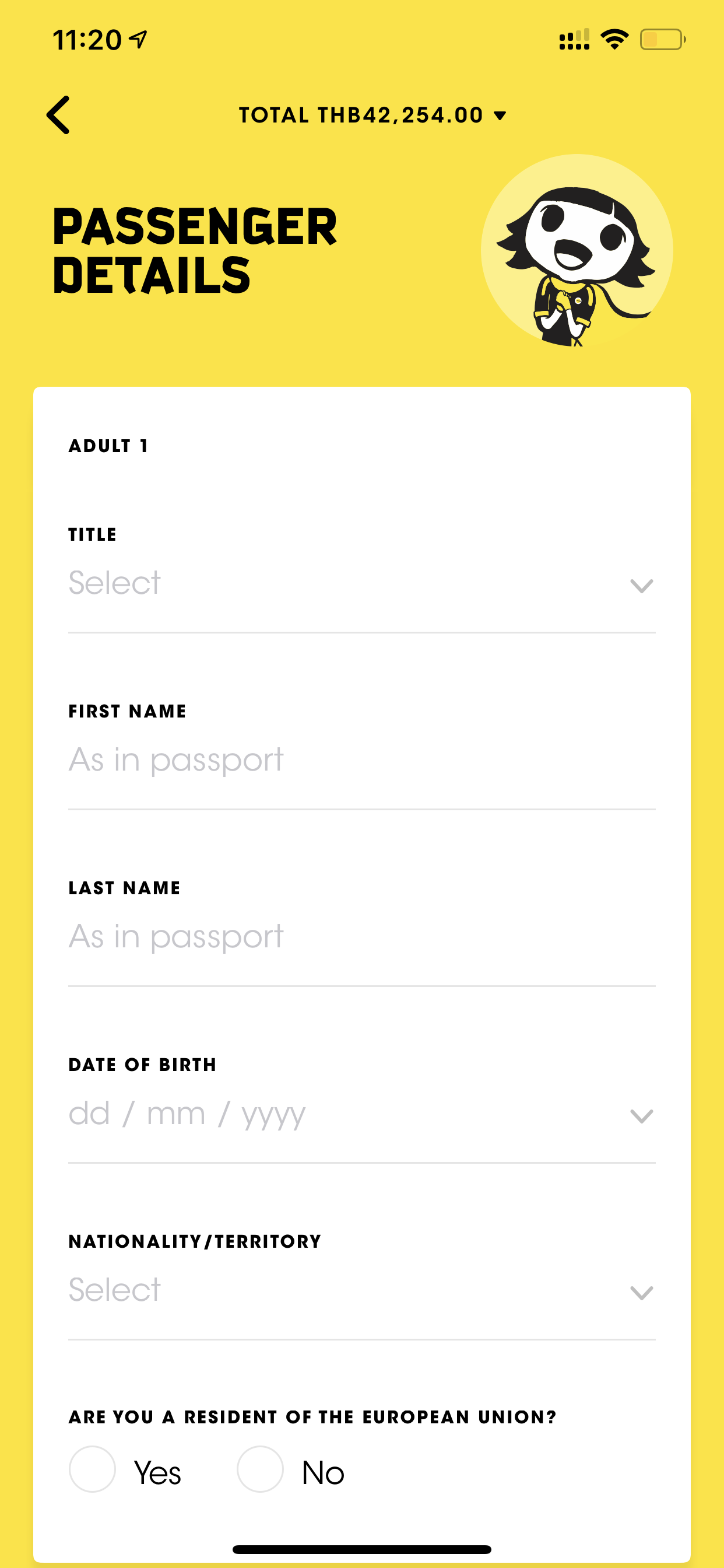Go back with the top-left arrow
This screenshot has width=724, height=1568.
click(58, 114)
